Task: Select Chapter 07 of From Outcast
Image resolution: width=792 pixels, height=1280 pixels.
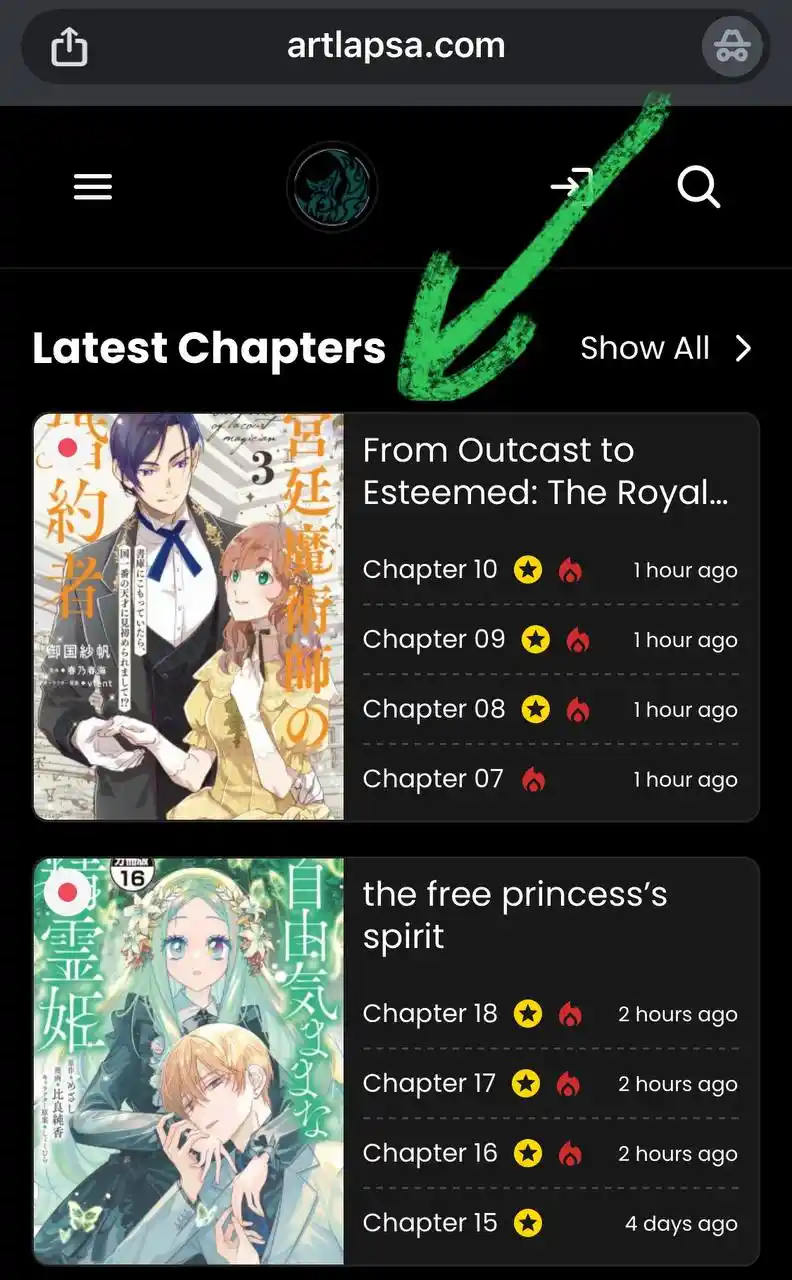Action: click(x=550, y=779)
